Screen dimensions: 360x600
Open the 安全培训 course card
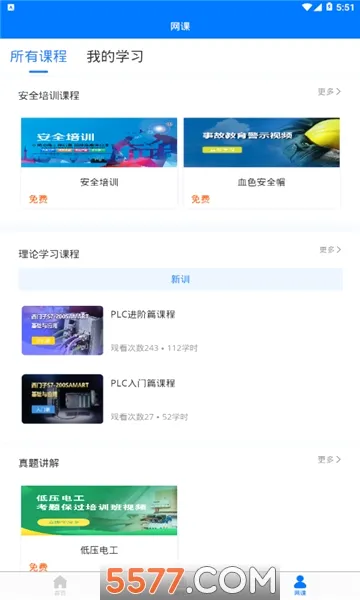99,163
